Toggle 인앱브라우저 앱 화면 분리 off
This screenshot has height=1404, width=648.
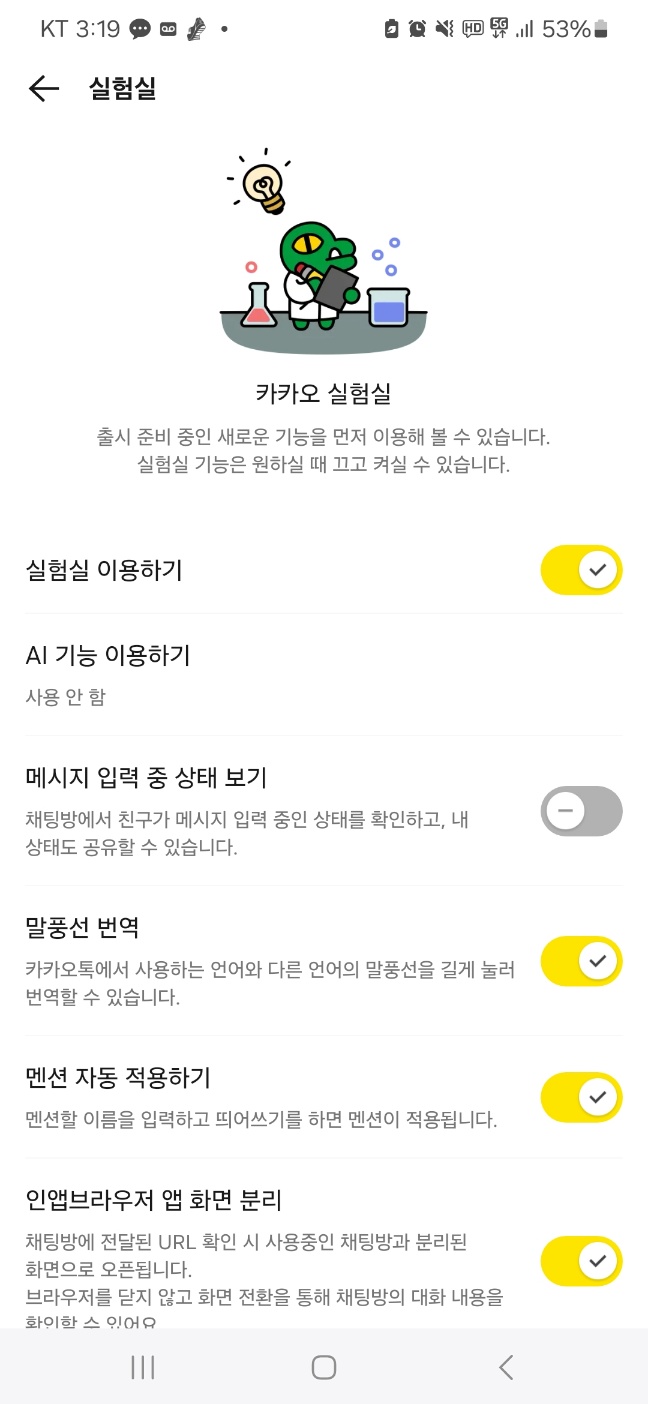[x=581, y=1261]
